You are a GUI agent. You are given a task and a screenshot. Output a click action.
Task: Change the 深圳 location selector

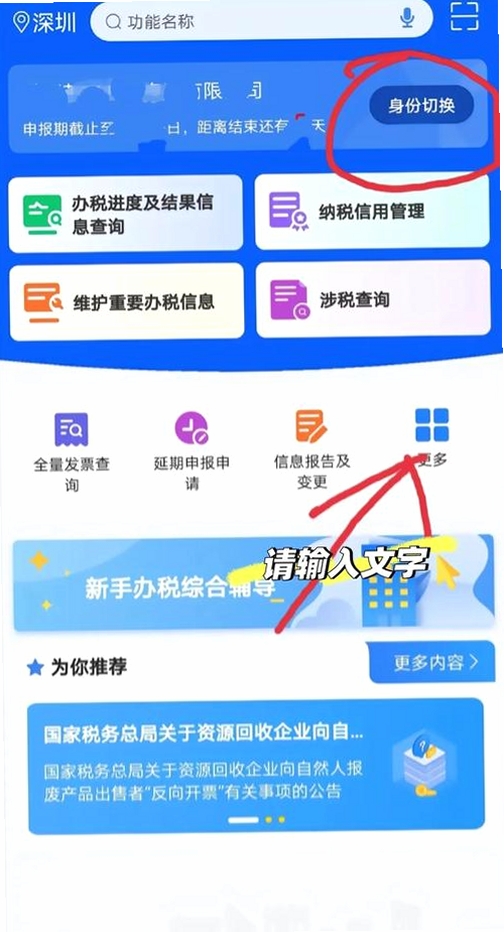pos(45,22)
